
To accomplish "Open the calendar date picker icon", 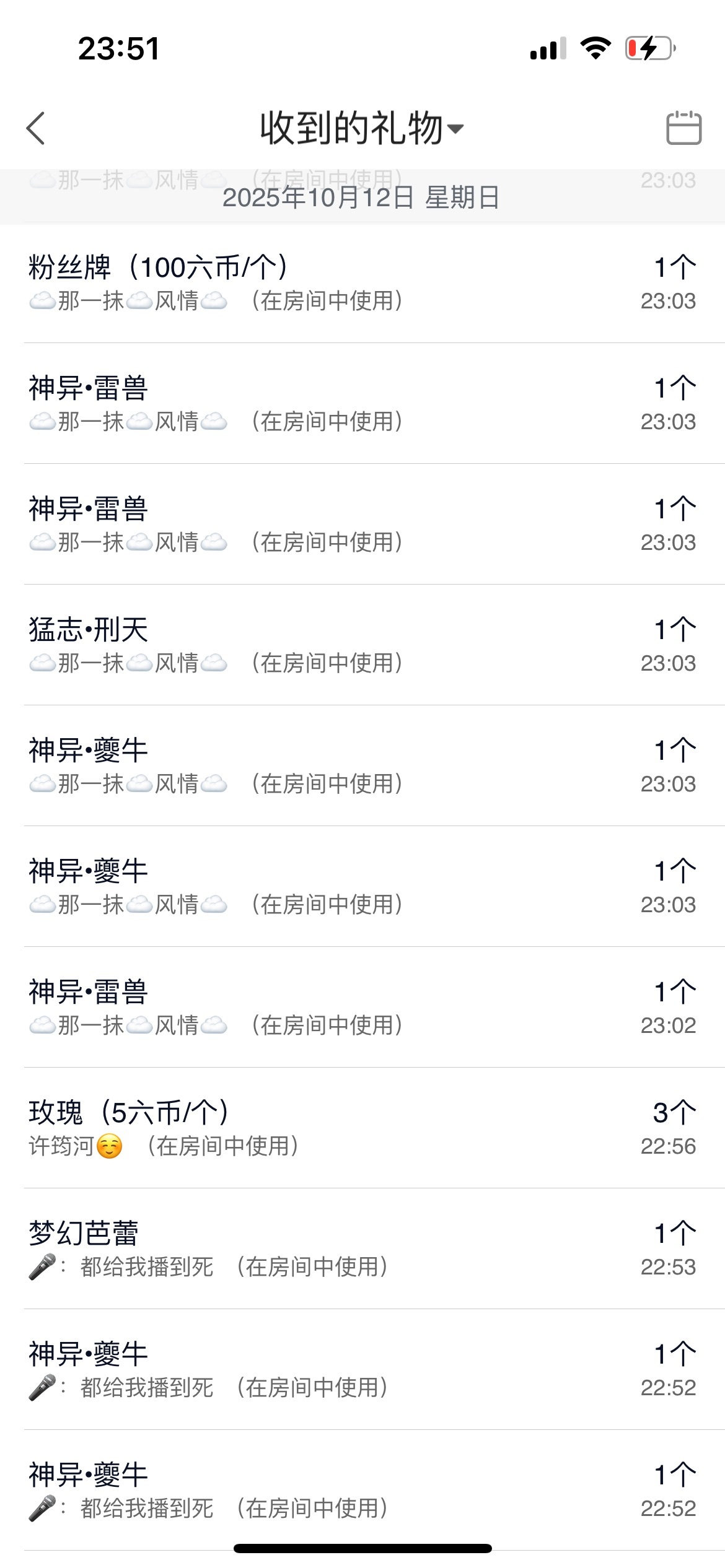I will (x=683, y=128).
